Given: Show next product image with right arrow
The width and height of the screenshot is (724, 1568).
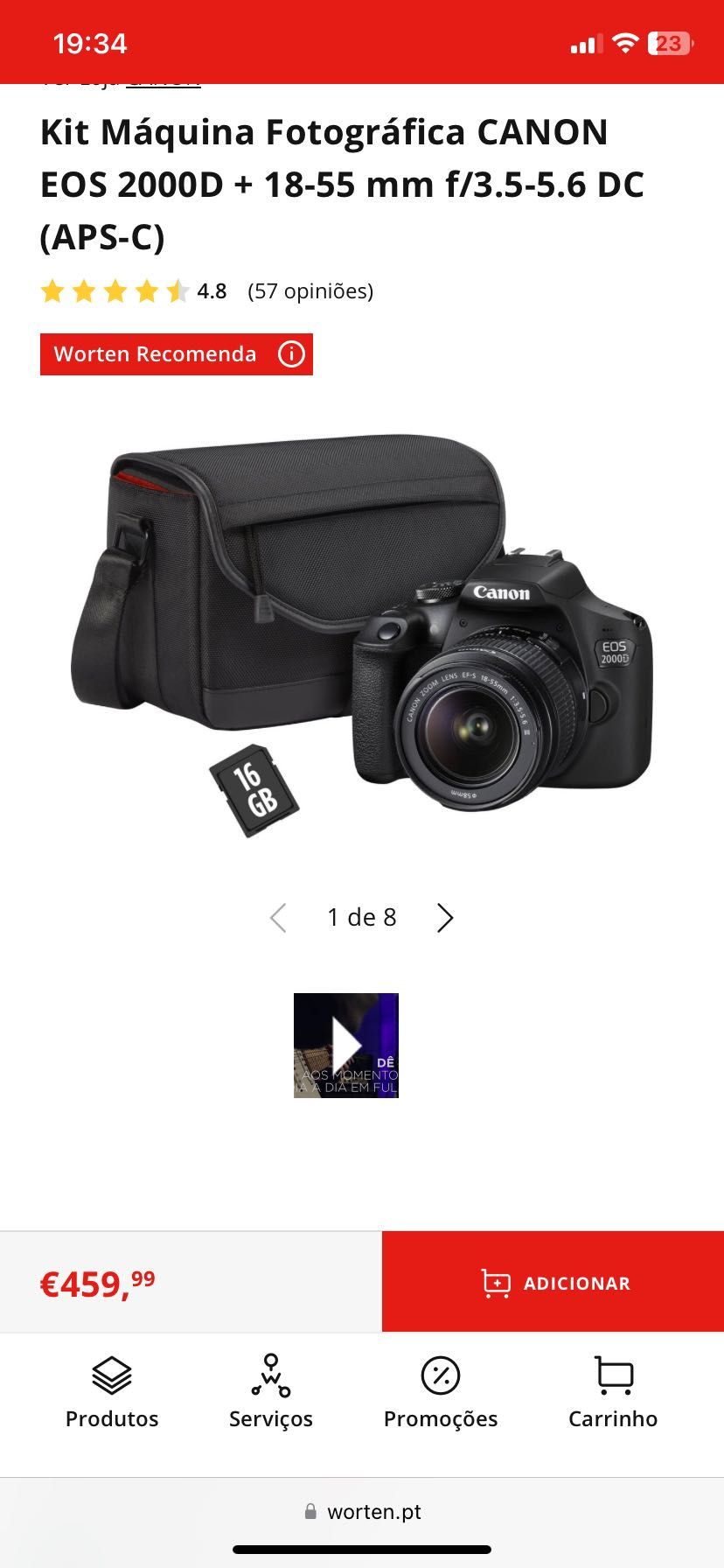Looking at the screenshot, I should 445,918.
